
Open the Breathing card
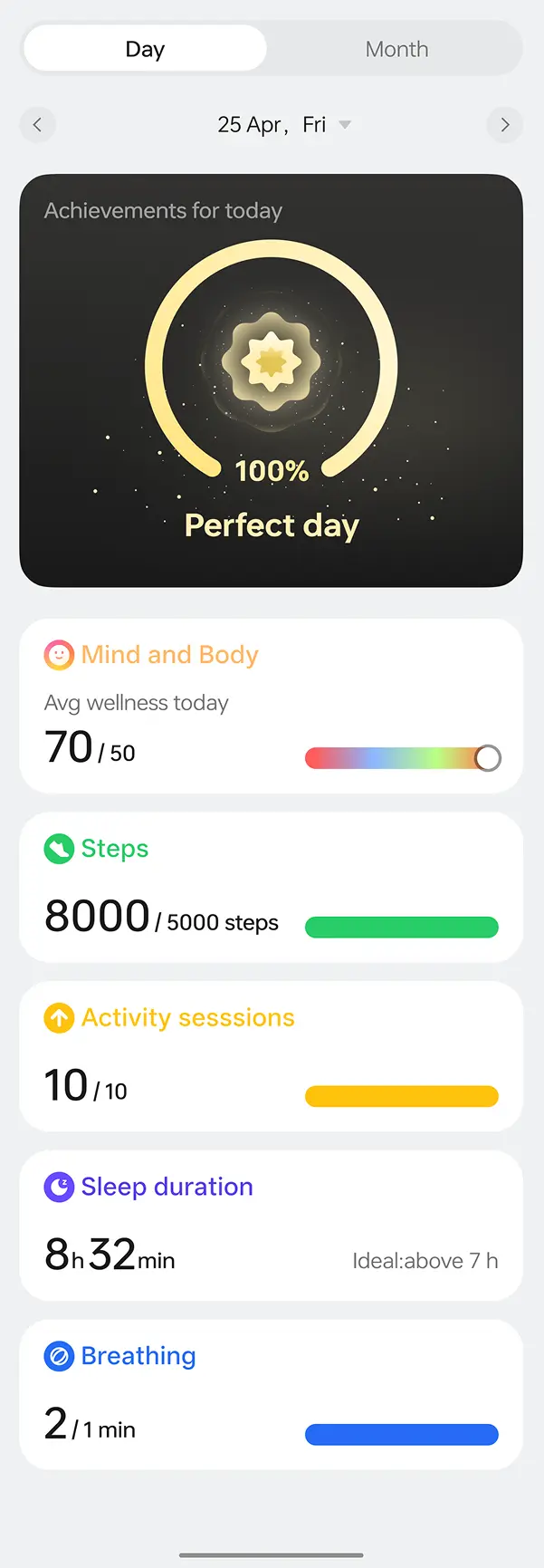[x=272, y=1394]
